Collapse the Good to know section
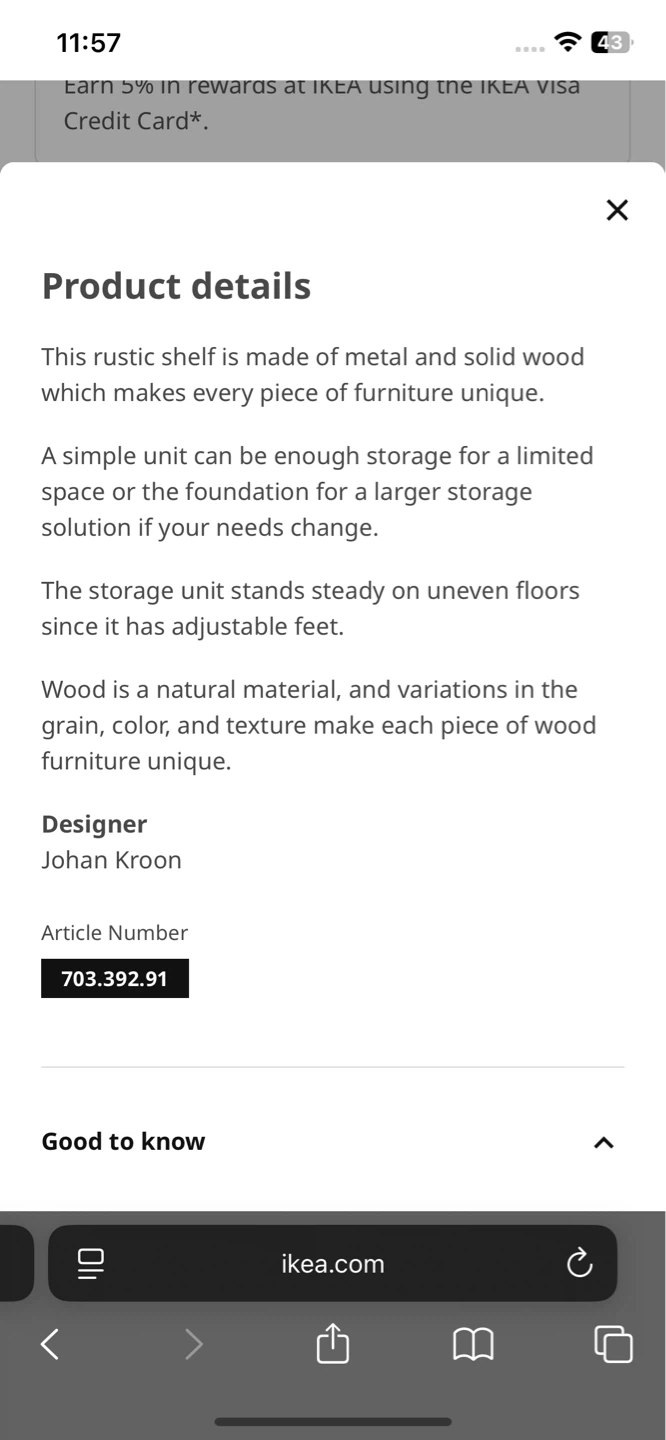666x1440 pixels. point(604,1142)
